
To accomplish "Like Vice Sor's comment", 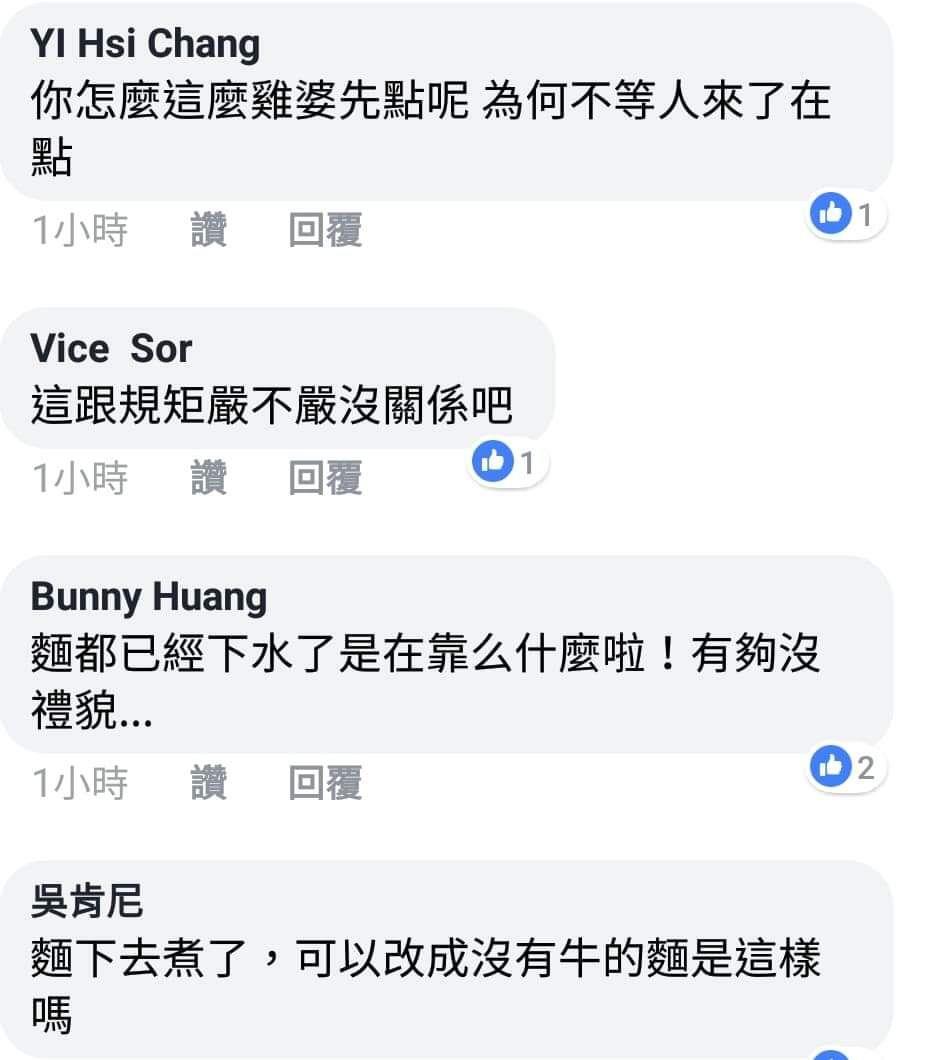I will coord(208,478).
